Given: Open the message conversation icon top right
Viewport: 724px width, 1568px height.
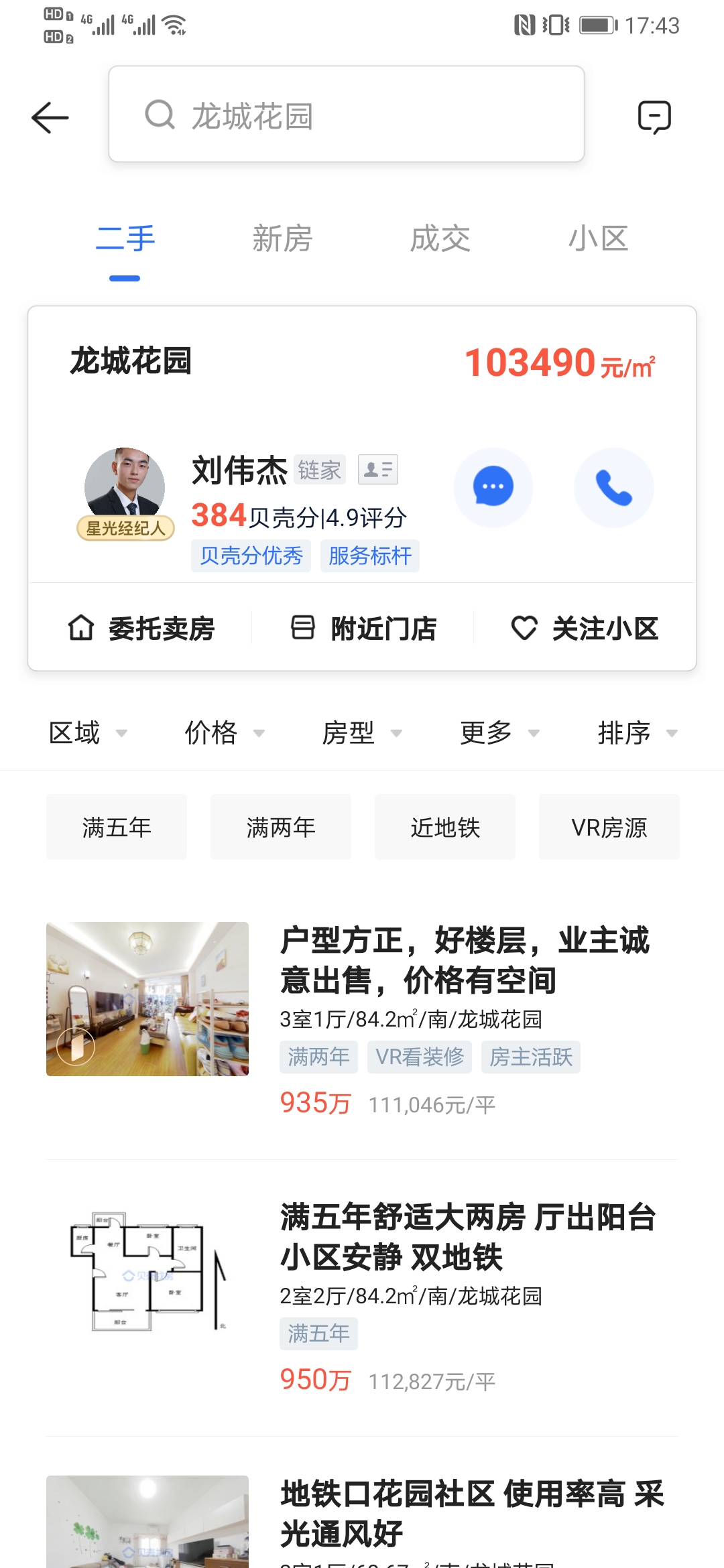Looking at the screenshot, I should (654, 117).
